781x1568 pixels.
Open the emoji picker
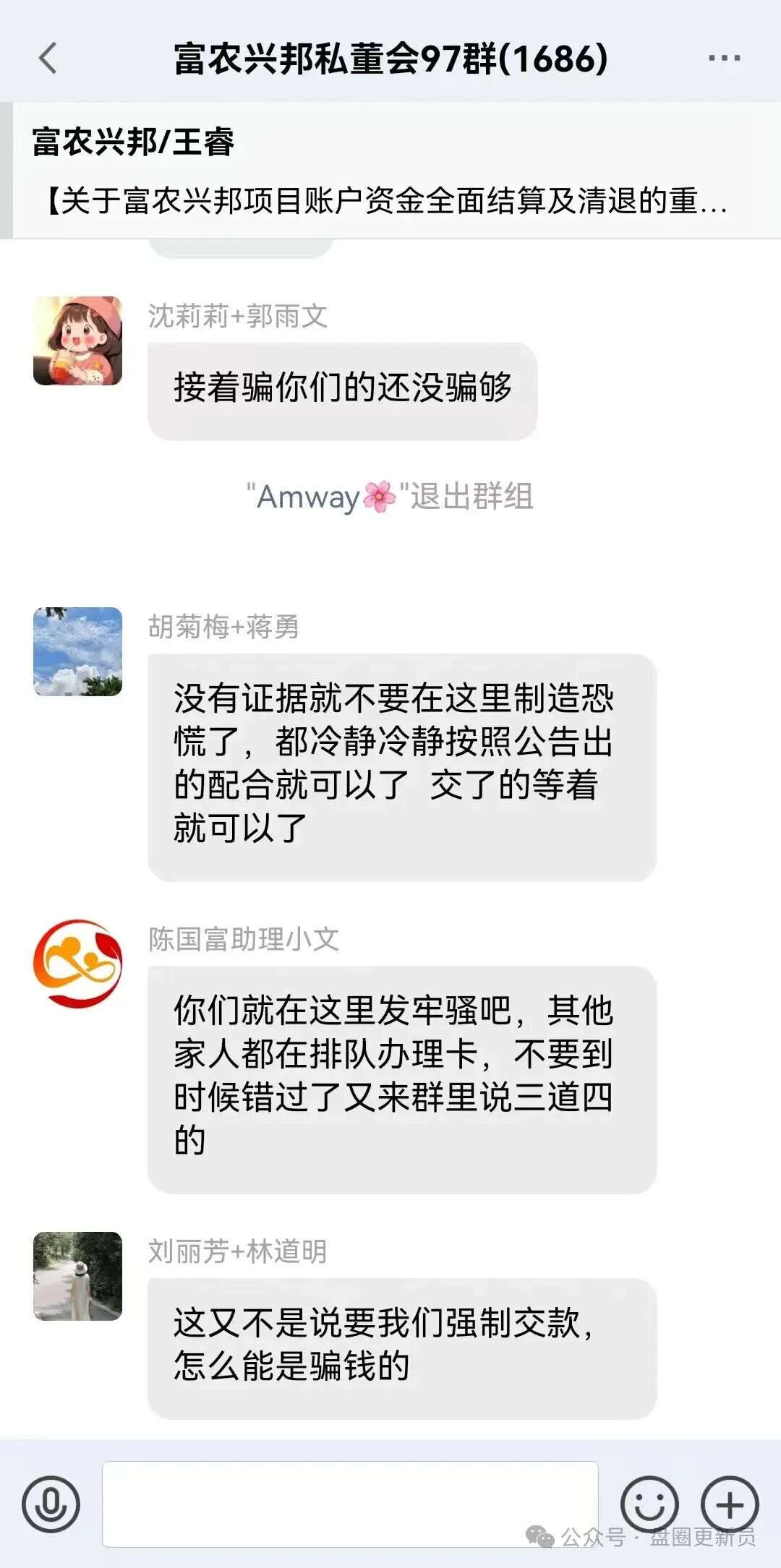point(649,1504)
